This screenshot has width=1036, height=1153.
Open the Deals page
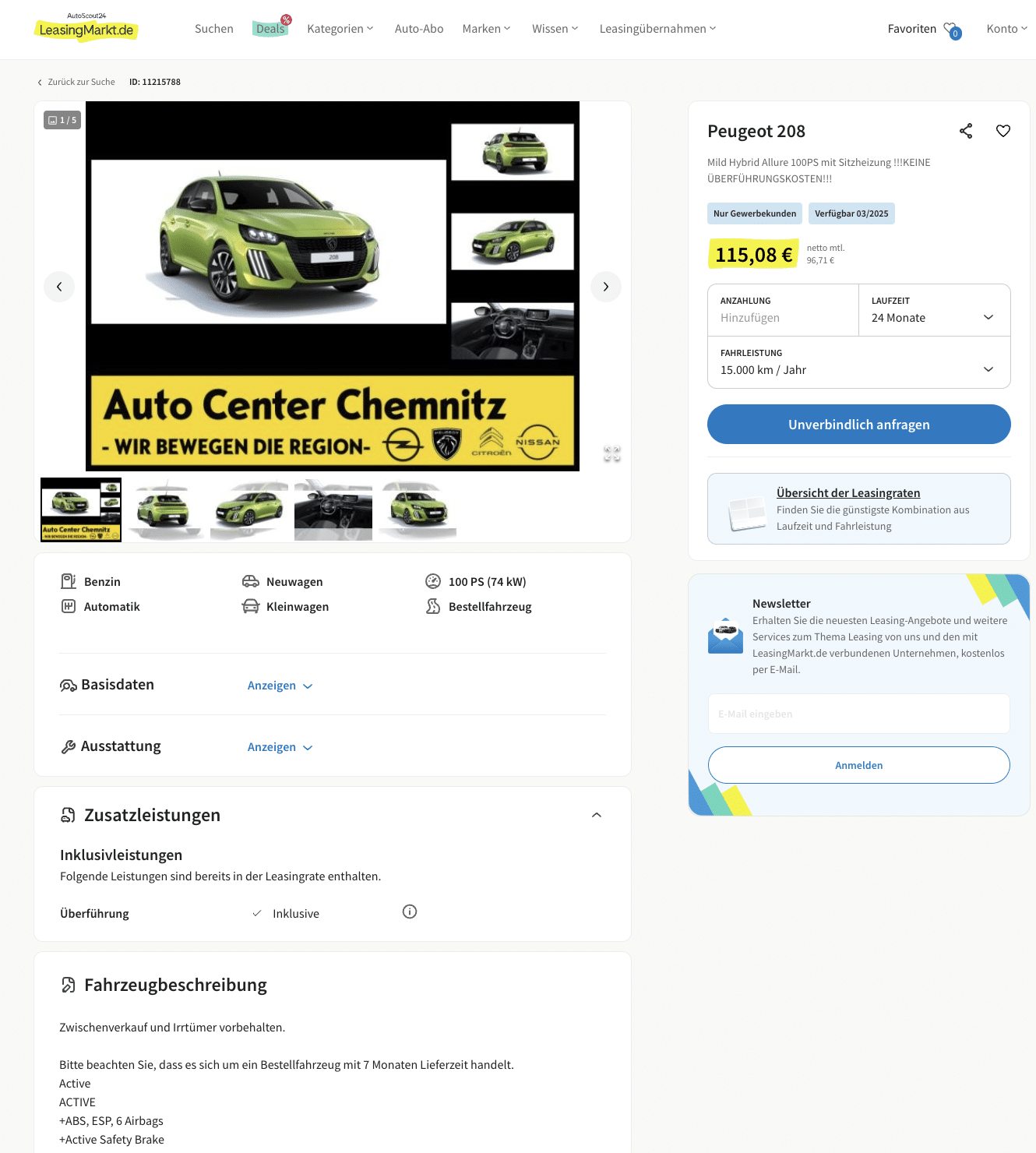270,29
